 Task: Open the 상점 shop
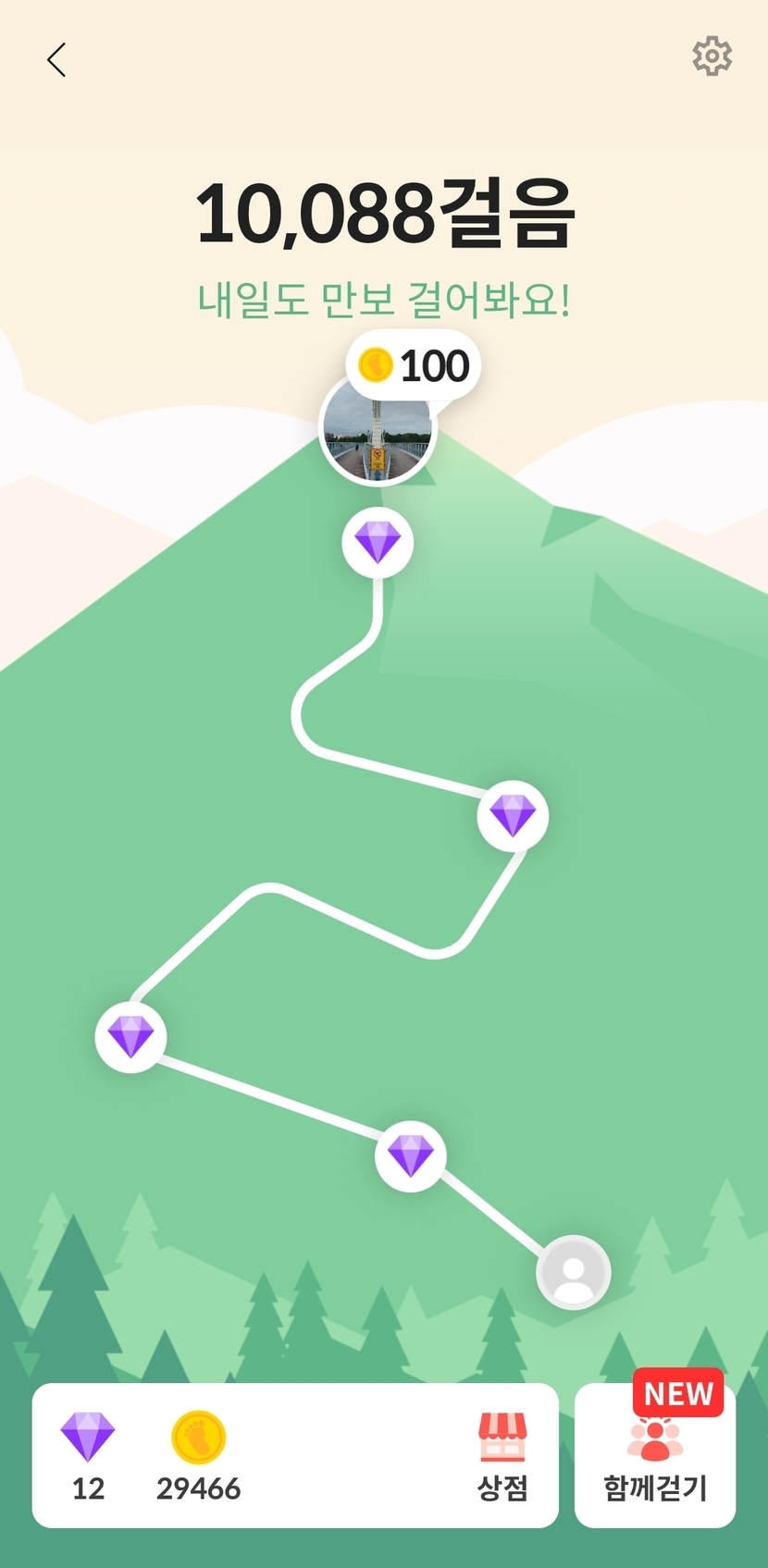coord(502,1455)
